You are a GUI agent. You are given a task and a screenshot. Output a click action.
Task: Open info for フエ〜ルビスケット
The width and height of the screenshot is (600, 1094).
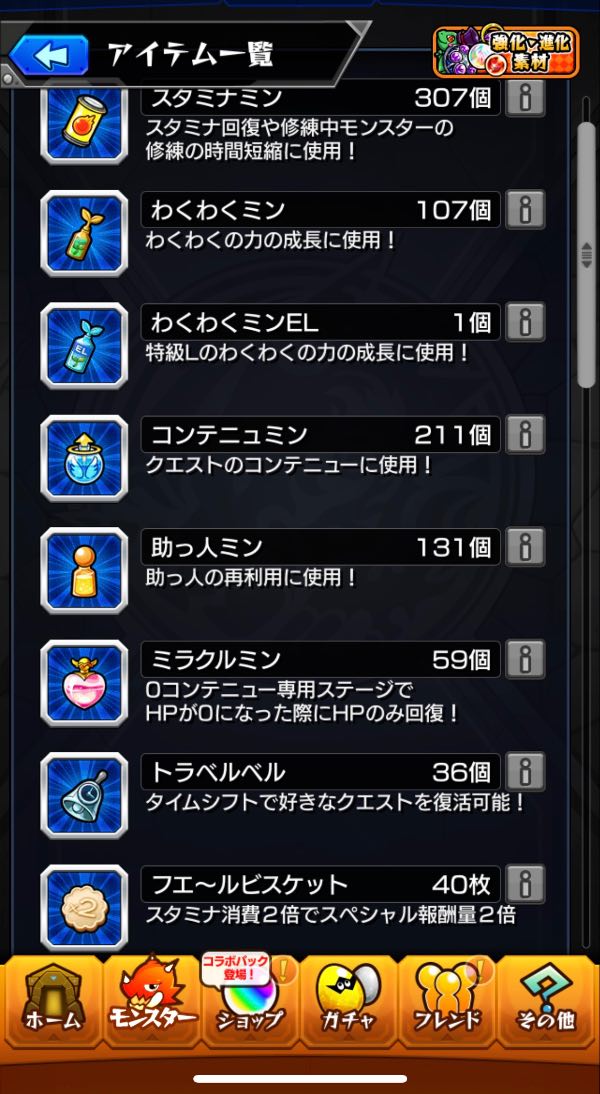(525, 884)
